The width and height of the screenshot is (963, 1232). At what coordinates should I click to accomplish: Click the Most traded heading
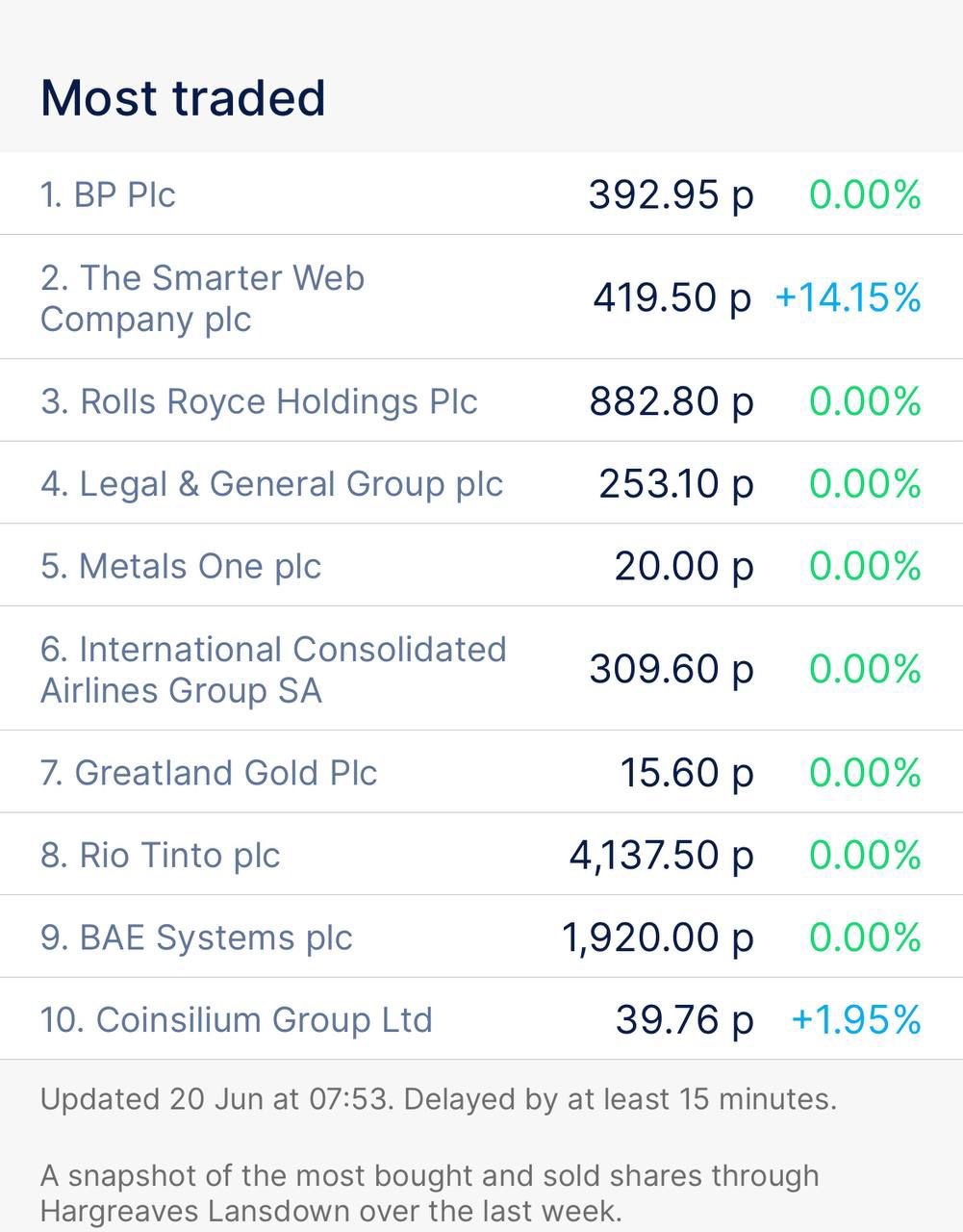pos(182,96)
